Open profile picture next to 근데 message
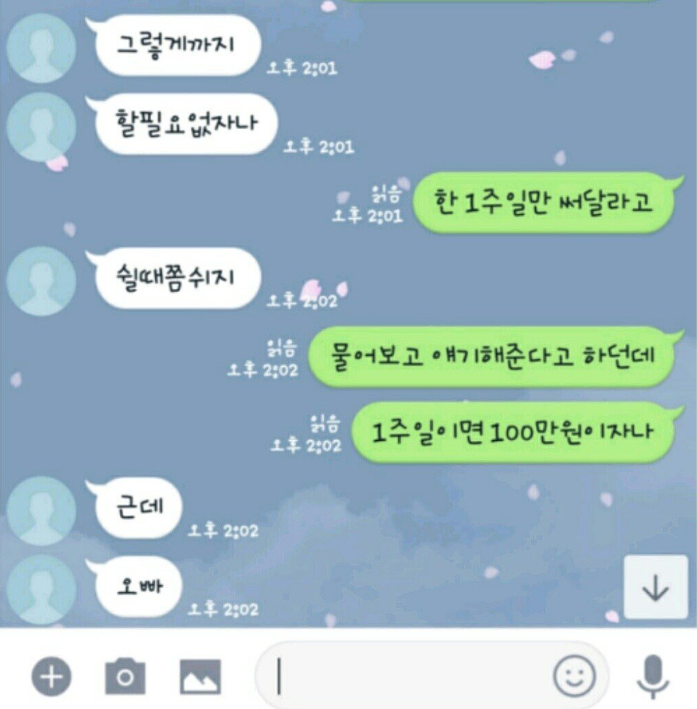Screen dimensions: 697x709 [x=41, y=511]
